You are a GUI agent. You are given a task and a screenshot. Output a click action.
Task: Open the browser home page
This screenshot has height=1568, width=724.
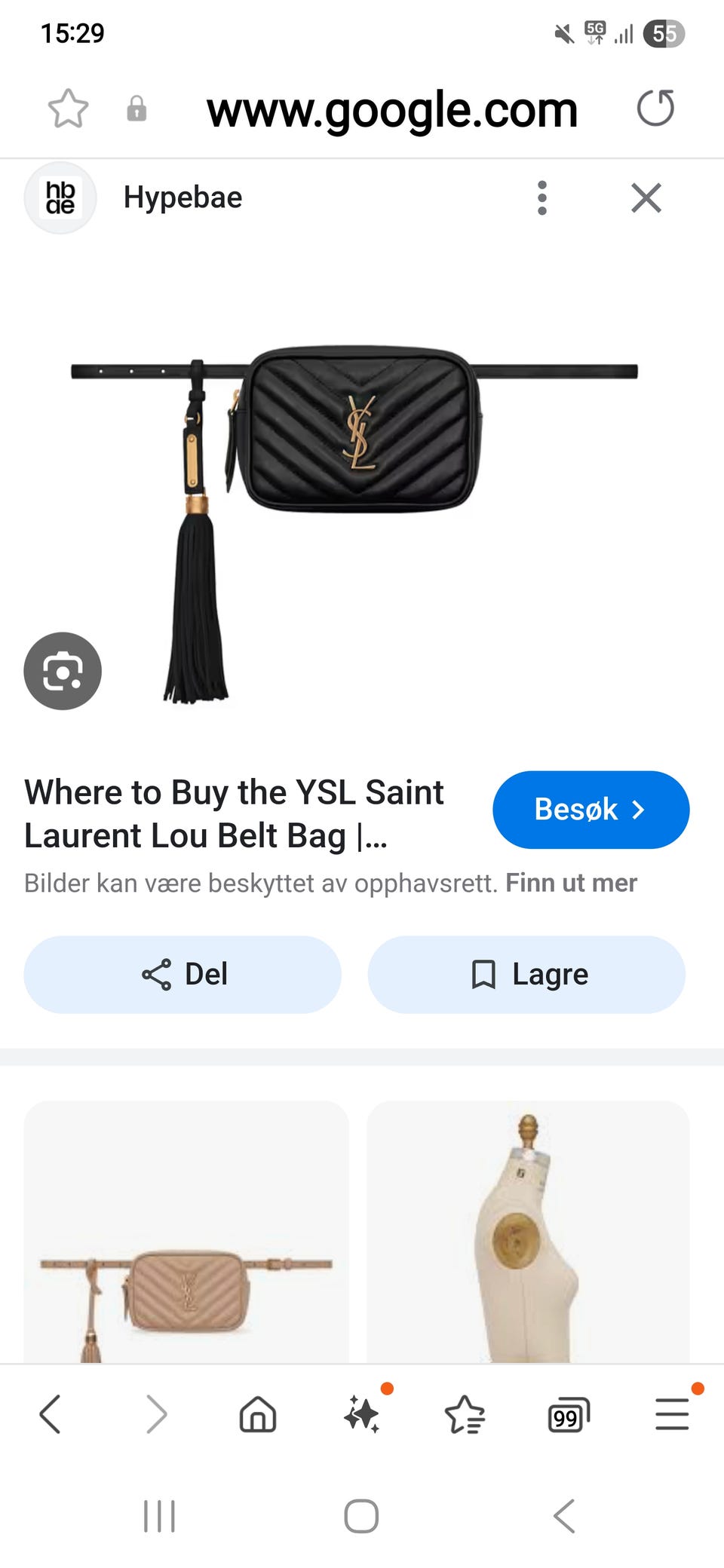coord(258,1414)
